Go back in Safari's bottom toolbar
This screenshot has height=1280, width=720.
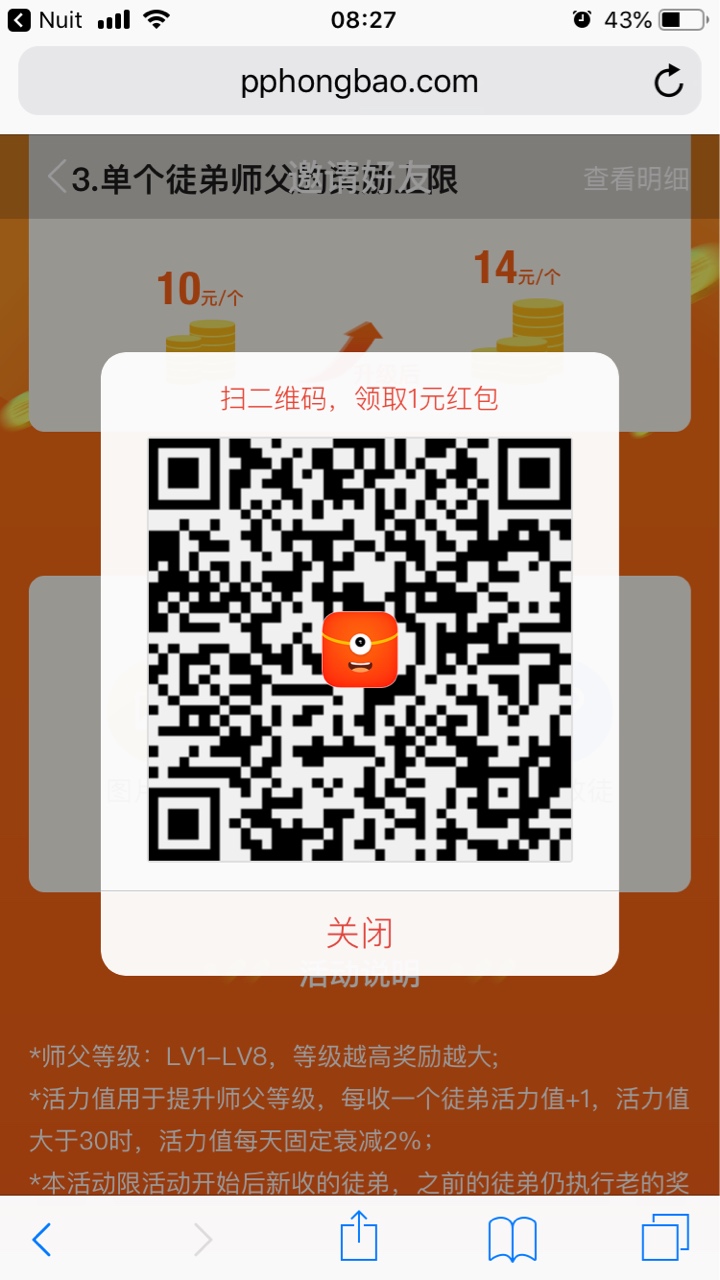[x=41, y=1240]
